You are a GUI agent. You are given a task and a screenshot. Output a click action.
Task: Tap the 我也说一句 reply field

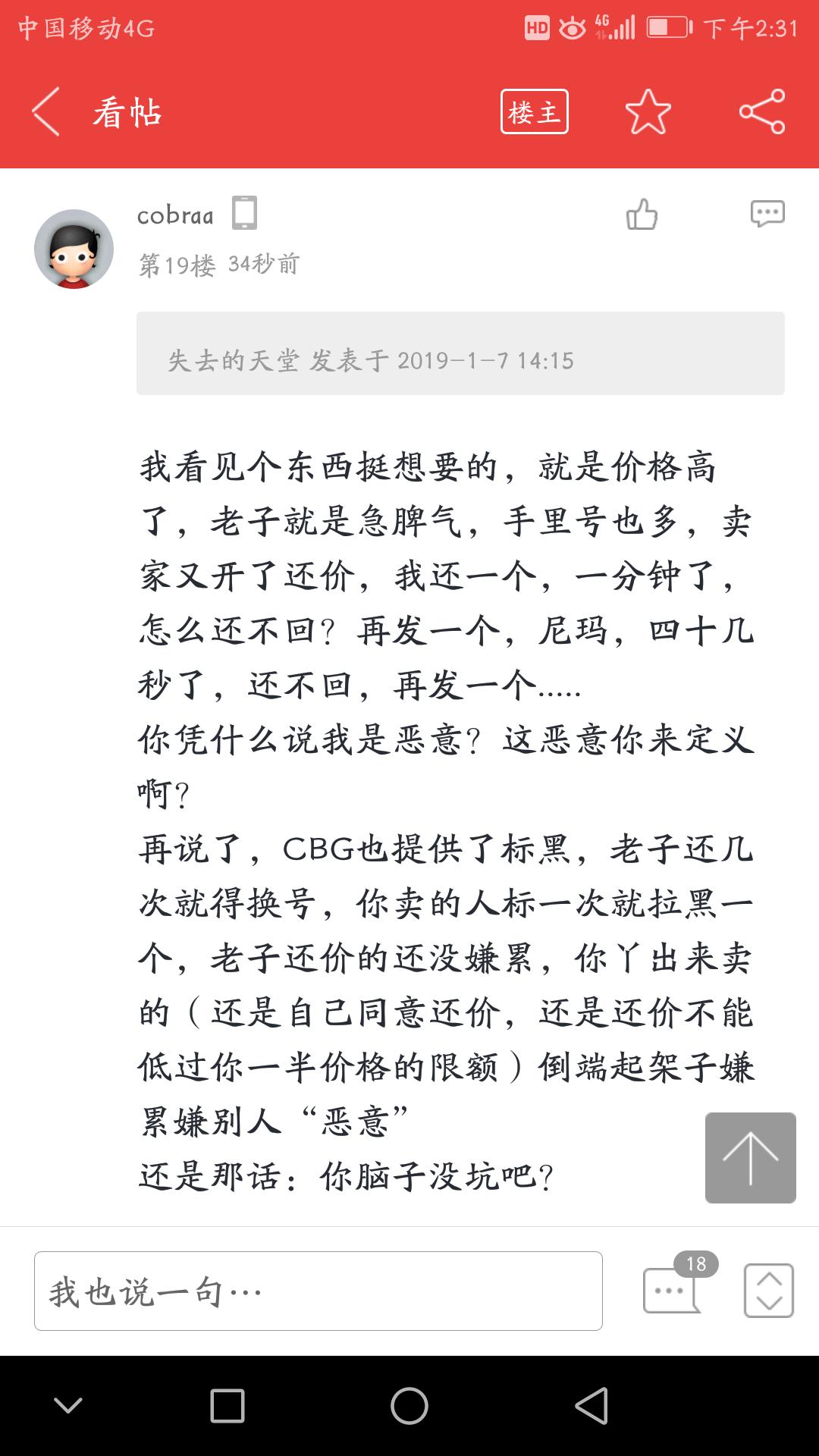tap(318, 1291)
